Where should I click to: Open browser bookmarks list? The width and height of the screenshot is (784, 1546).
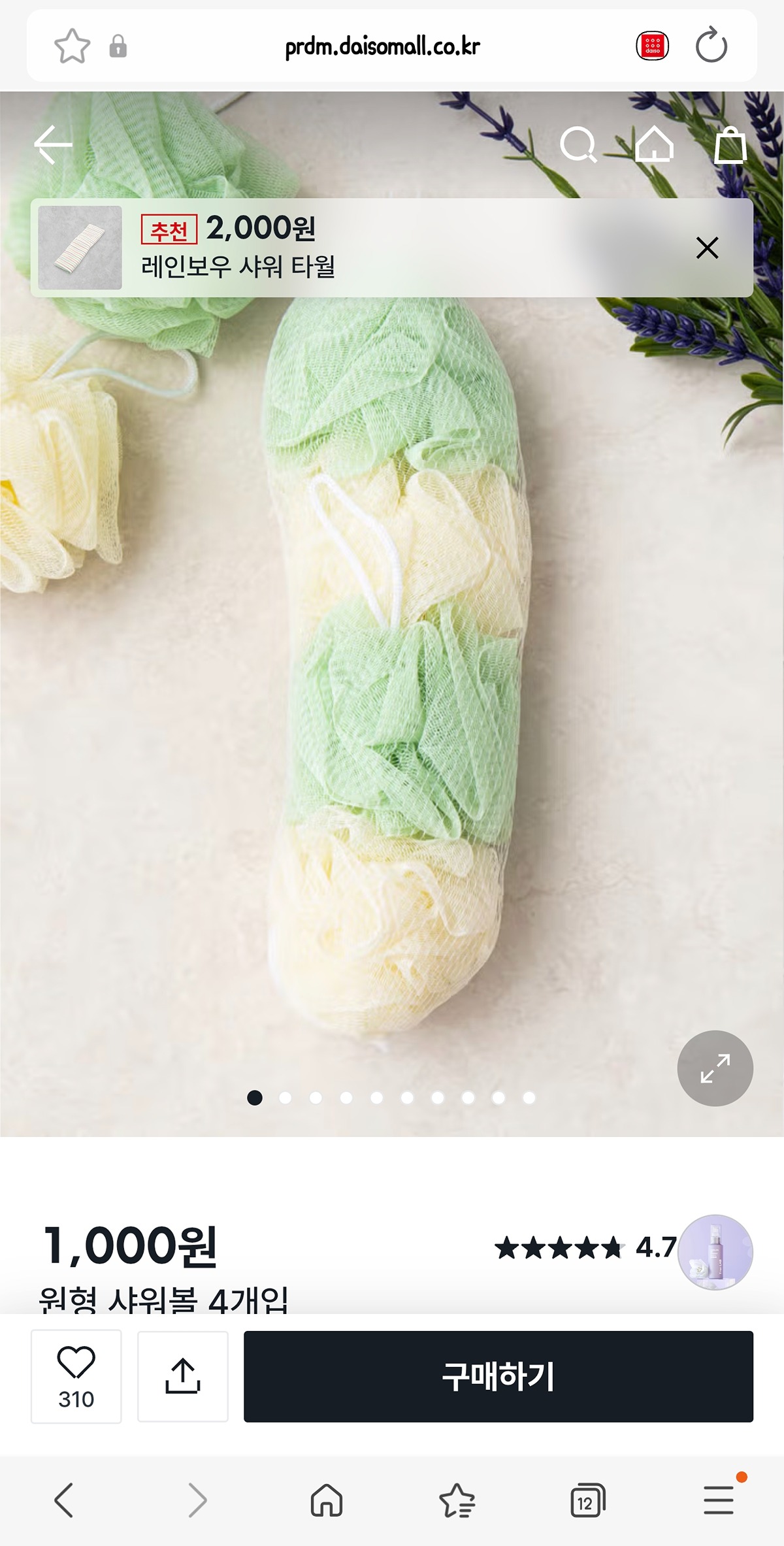pyautogui.click(x=457, y=1499)
